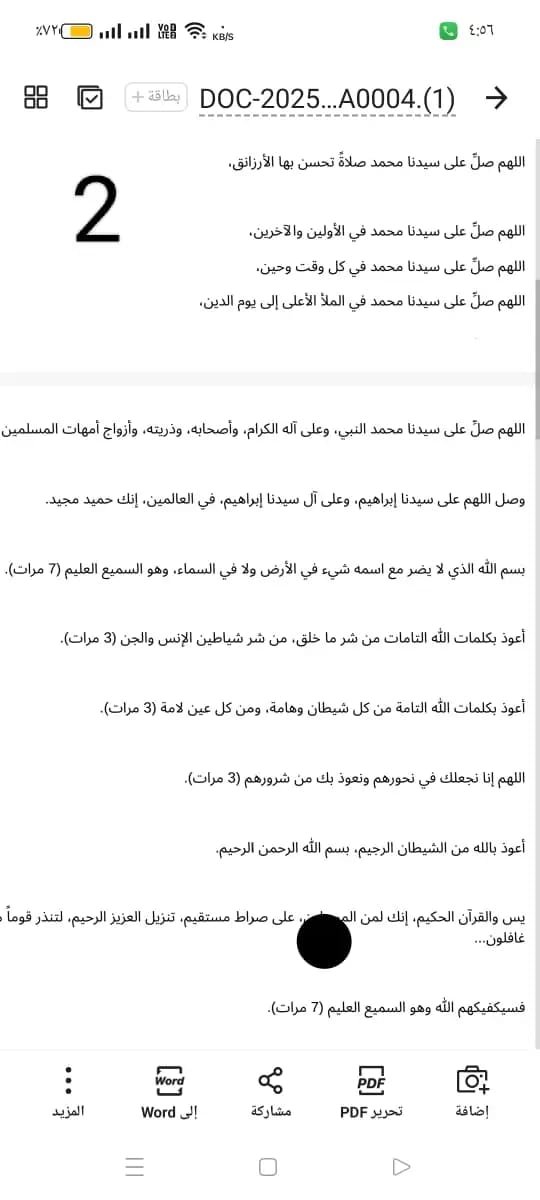This screenshot has width=540, height=1200.
Task: Rename the document title DOC-2025...A0004.(1)
Action: click(x=328, y=98)
